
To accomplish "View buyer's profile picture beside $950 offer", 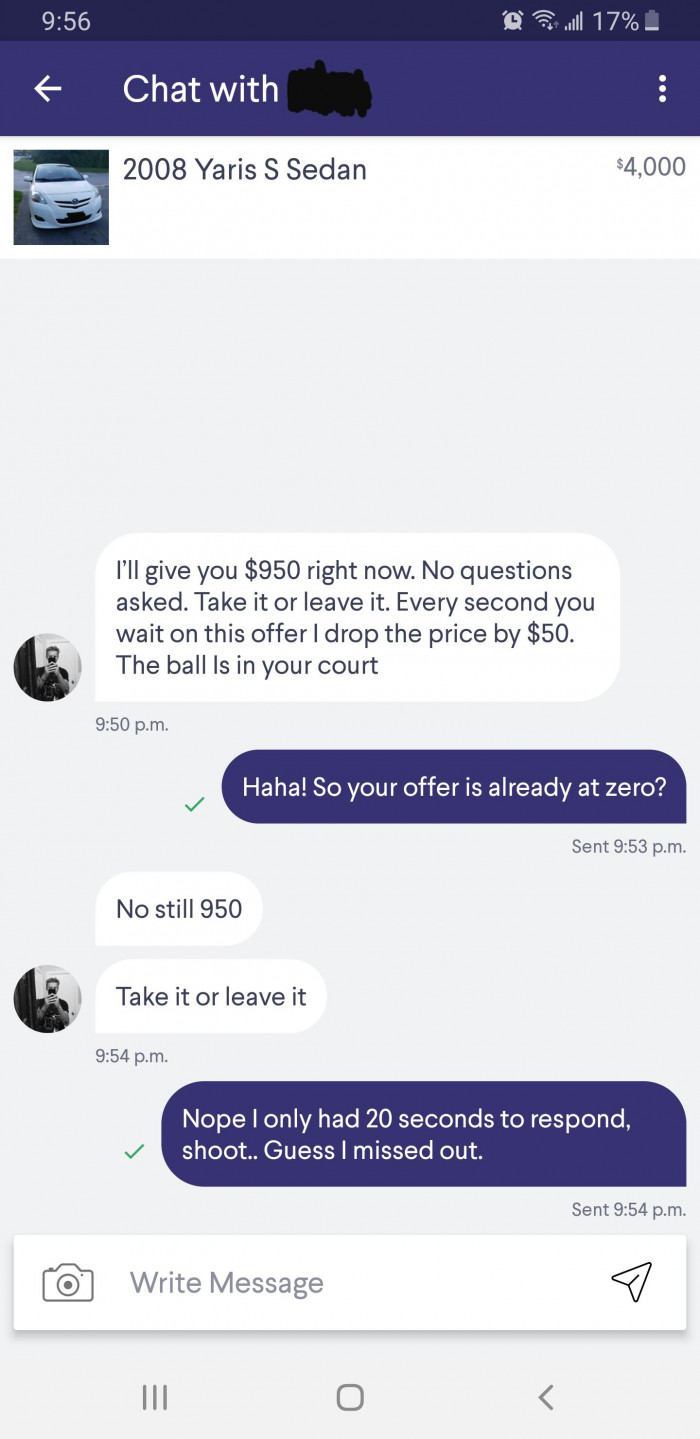I will 47,667.
